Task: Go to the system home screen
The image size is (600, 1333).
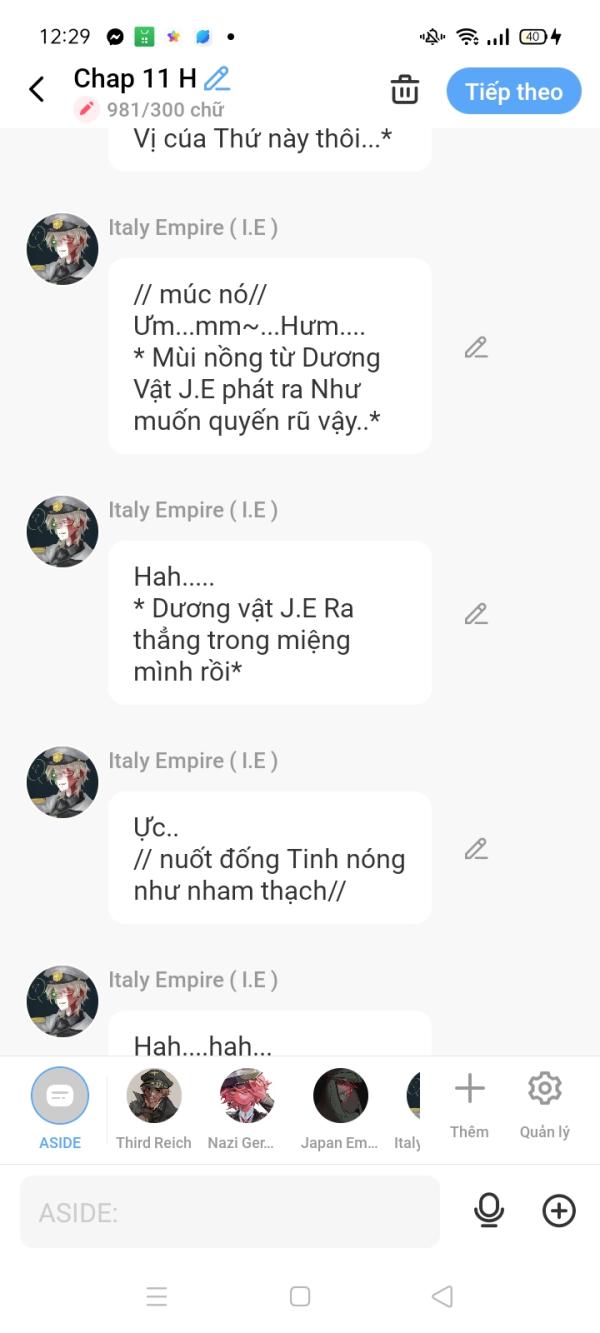Action: pyautogui.click(x=299, y=1296)
